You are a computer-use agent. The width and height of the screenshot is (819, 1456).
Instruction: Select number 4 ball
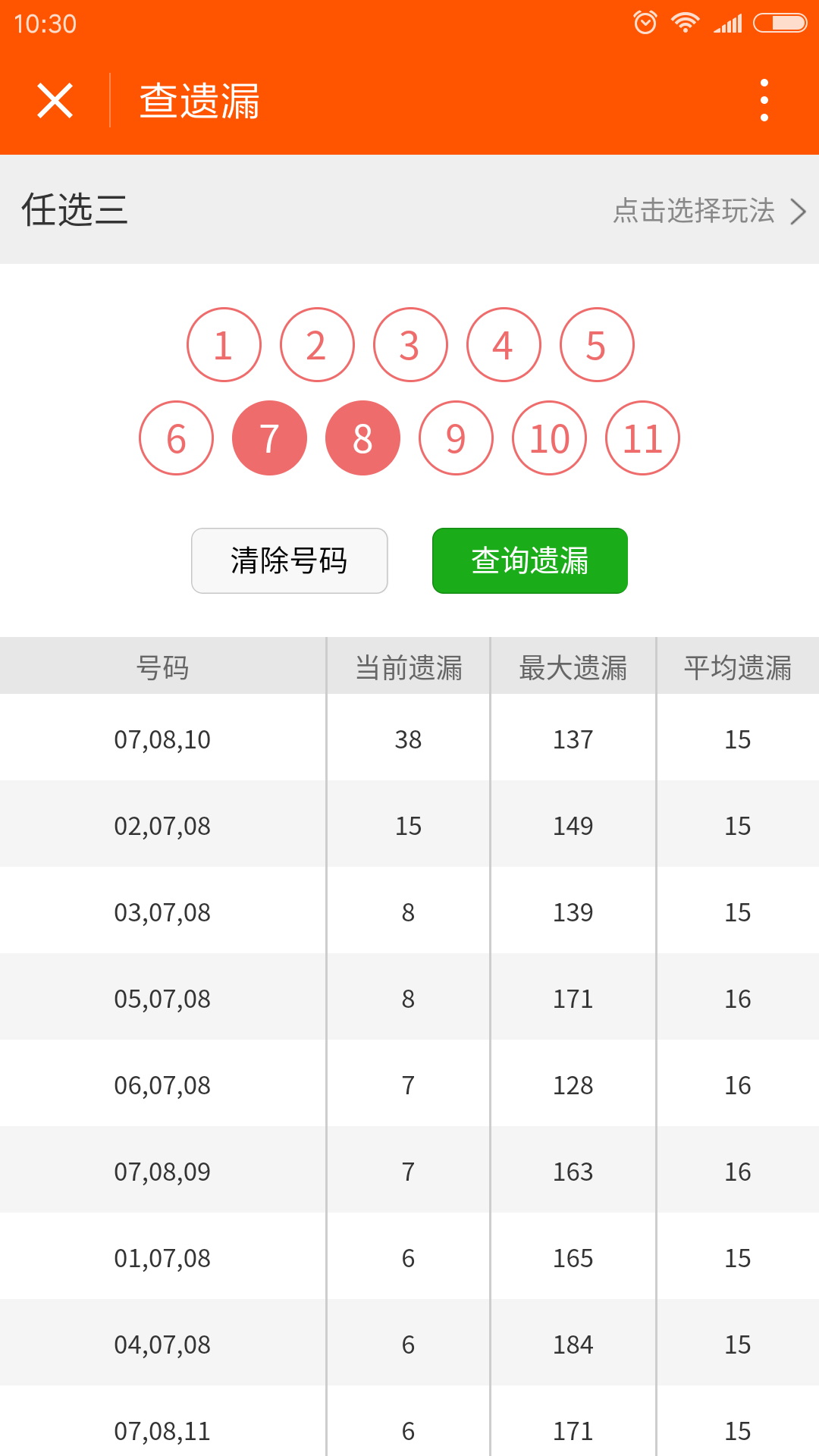pyautogui.click(x=504, y=345)
